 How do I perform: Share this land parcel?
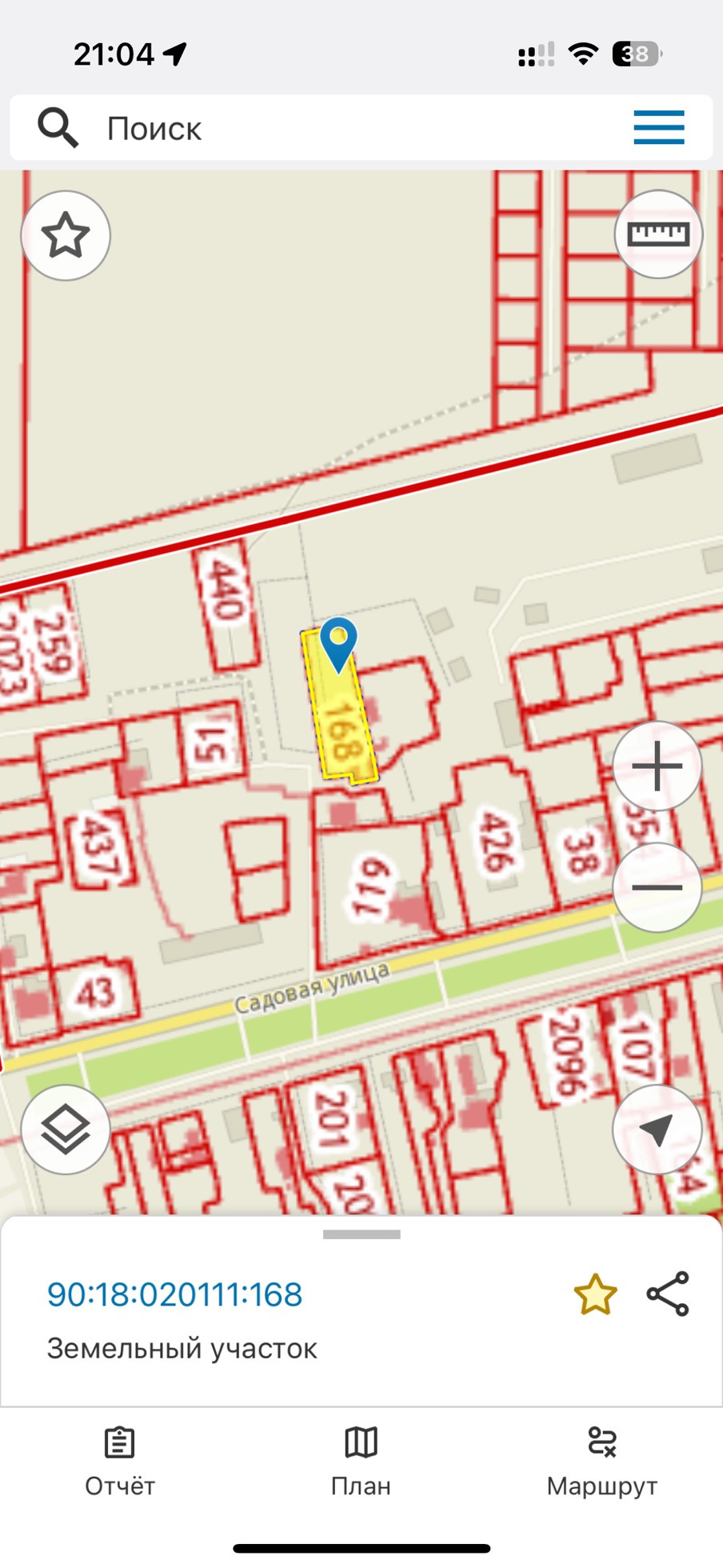[x=668, y=1294]
